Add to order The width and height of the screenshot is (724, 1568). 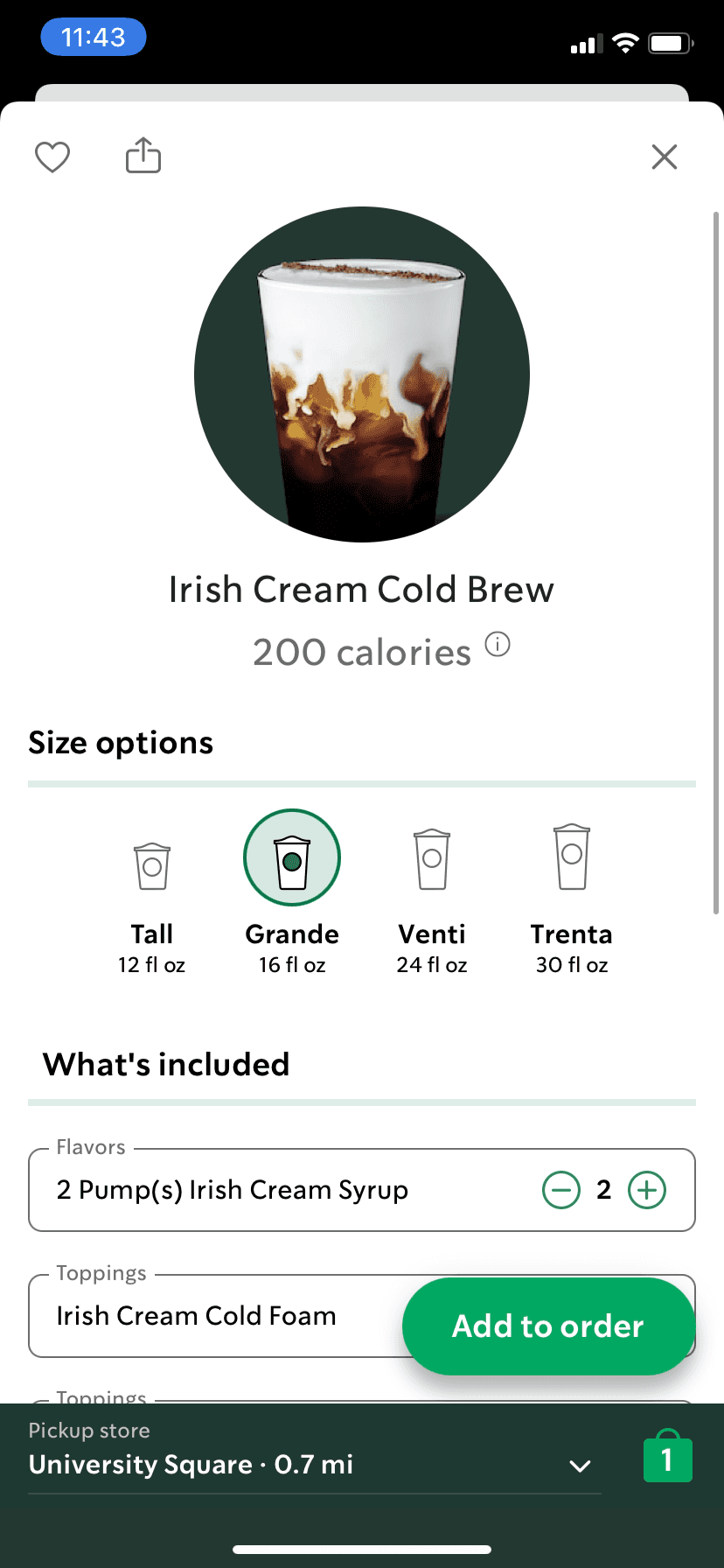548,1326
